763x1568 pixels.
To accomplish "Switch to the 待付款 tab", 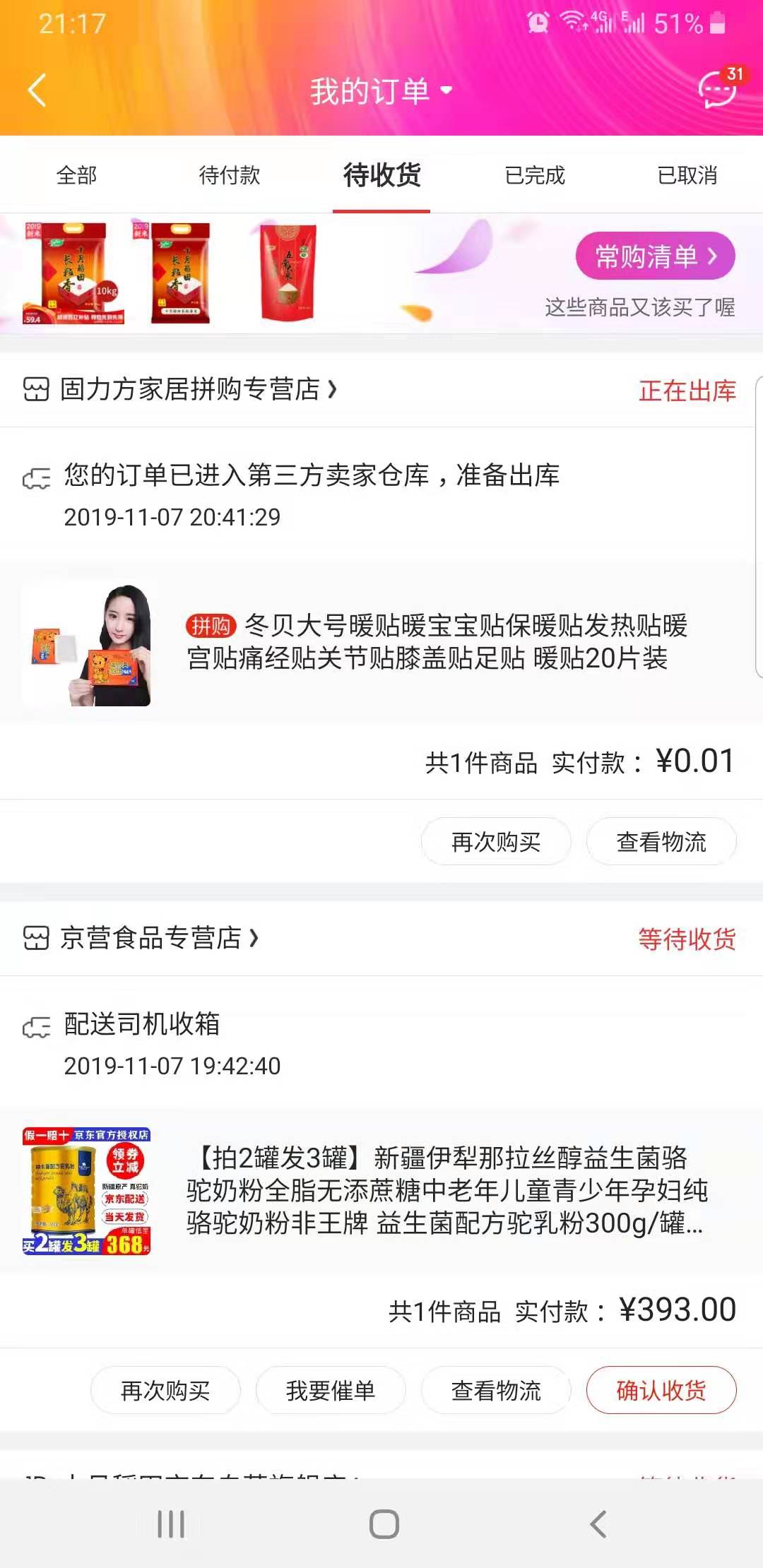I will tap(229, 176).
